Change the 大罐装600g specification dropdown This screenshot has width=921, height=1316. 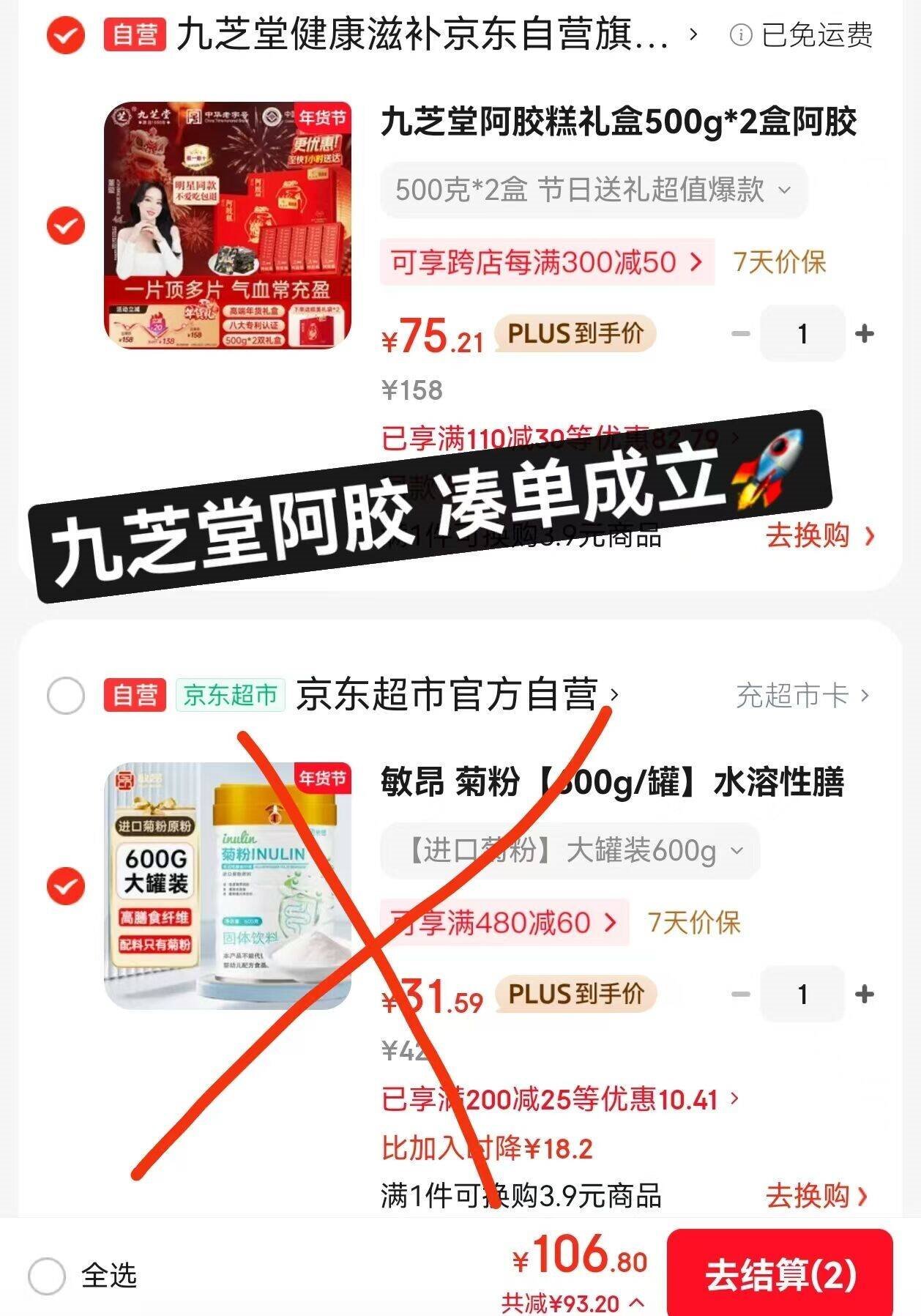tap(570, 851)
